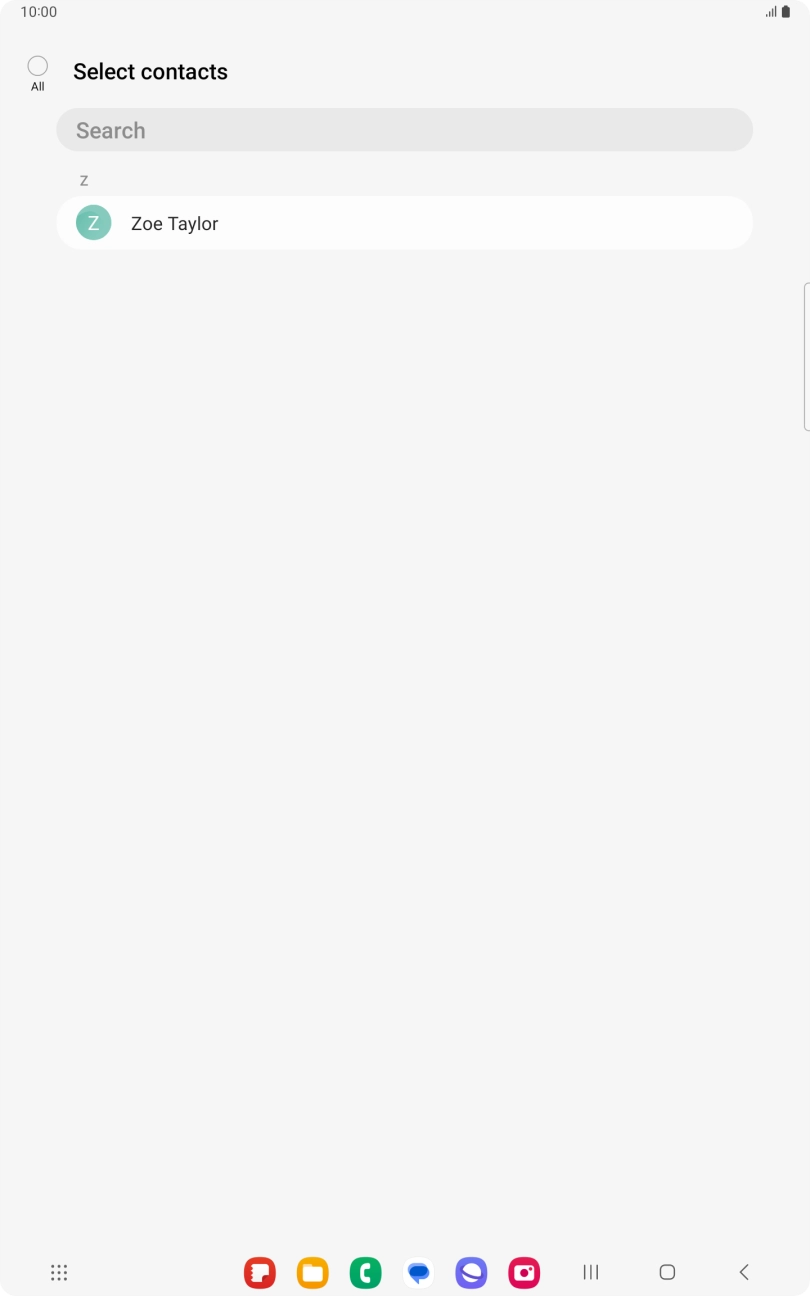Open the apps grid drawer
The height and width of the screenshot is (1296, 810).
[59, 1272]
